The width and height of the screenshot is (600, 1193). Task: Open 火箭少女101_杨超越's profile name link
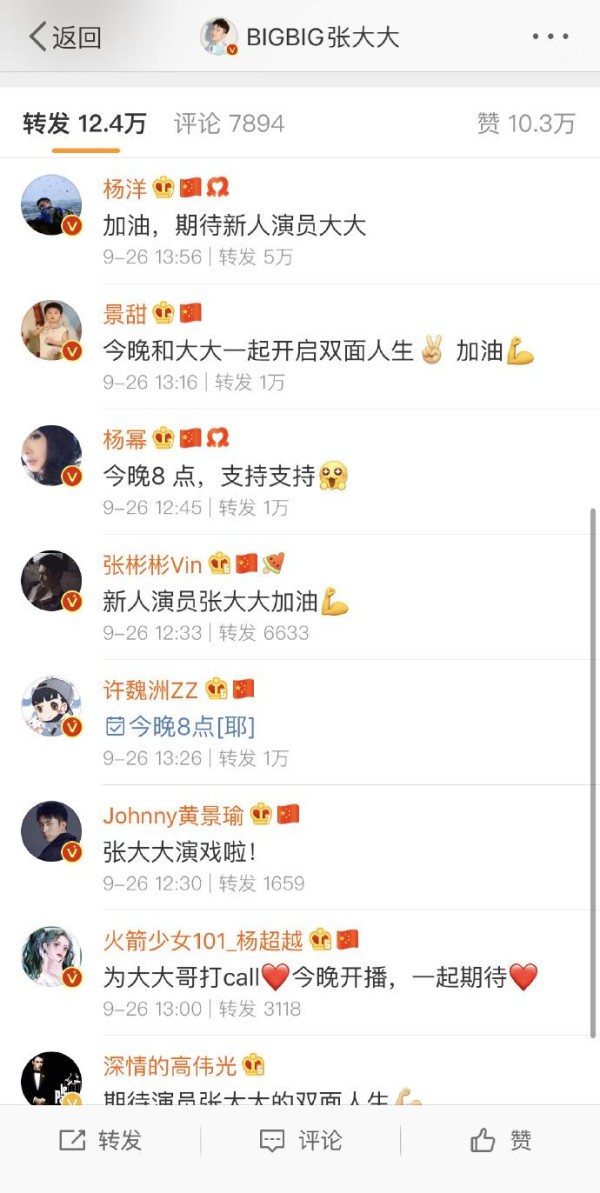pos(203,940)
